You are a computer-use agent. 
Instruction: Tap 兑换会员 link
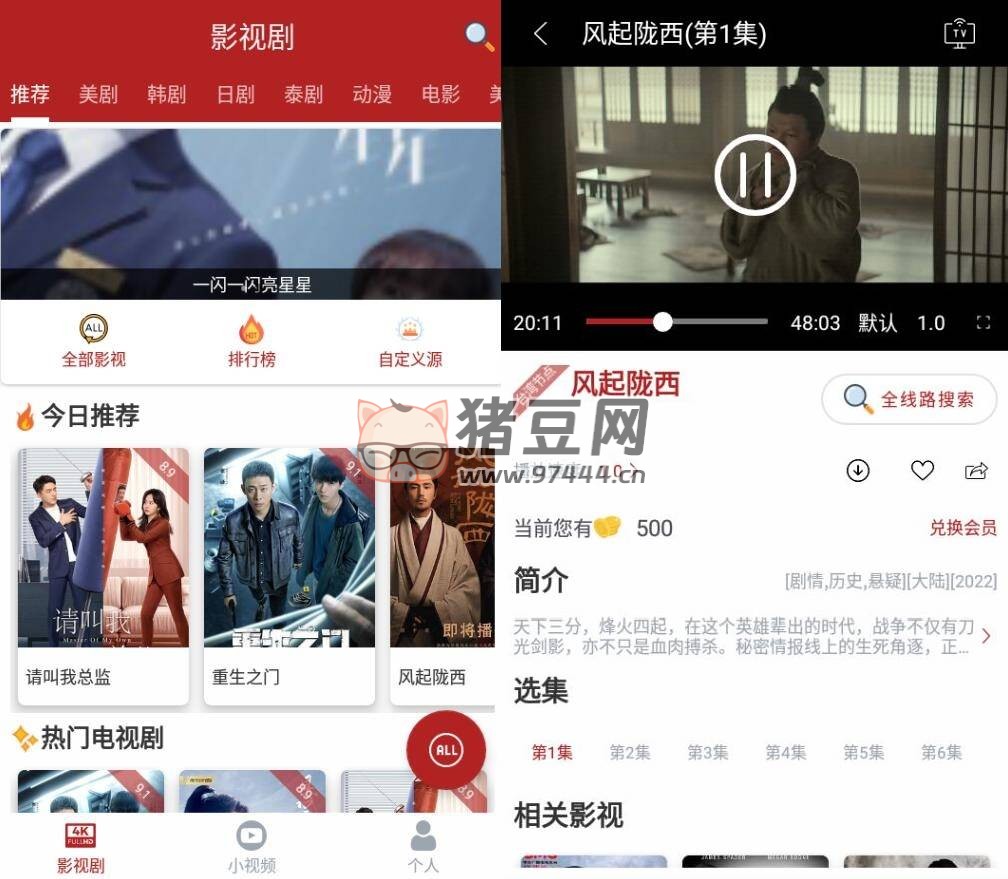962,528
